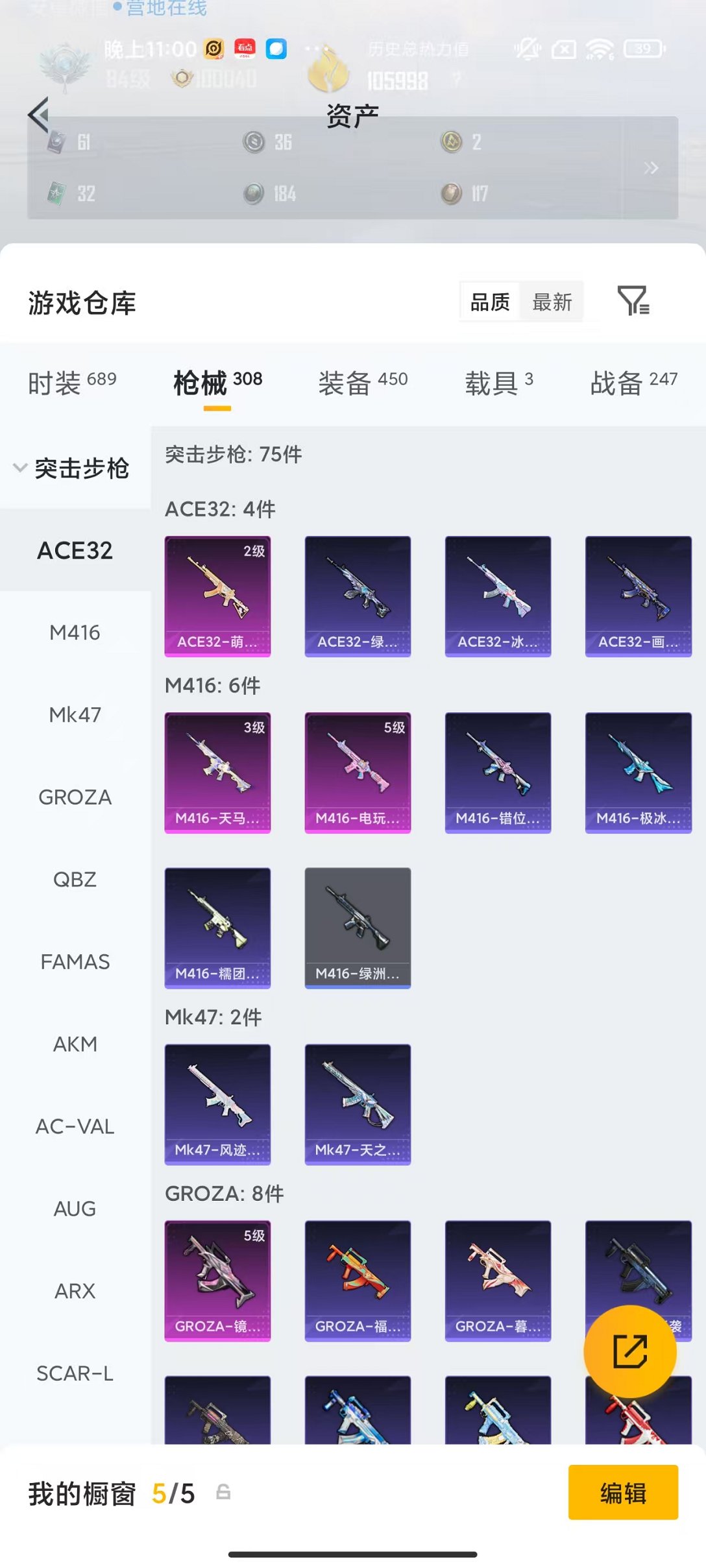The width and height of the screenshot is (706, 1568).
Task: Open the M416-电玩 level 5 skin thumbnail
Action: tap(358, 771)
